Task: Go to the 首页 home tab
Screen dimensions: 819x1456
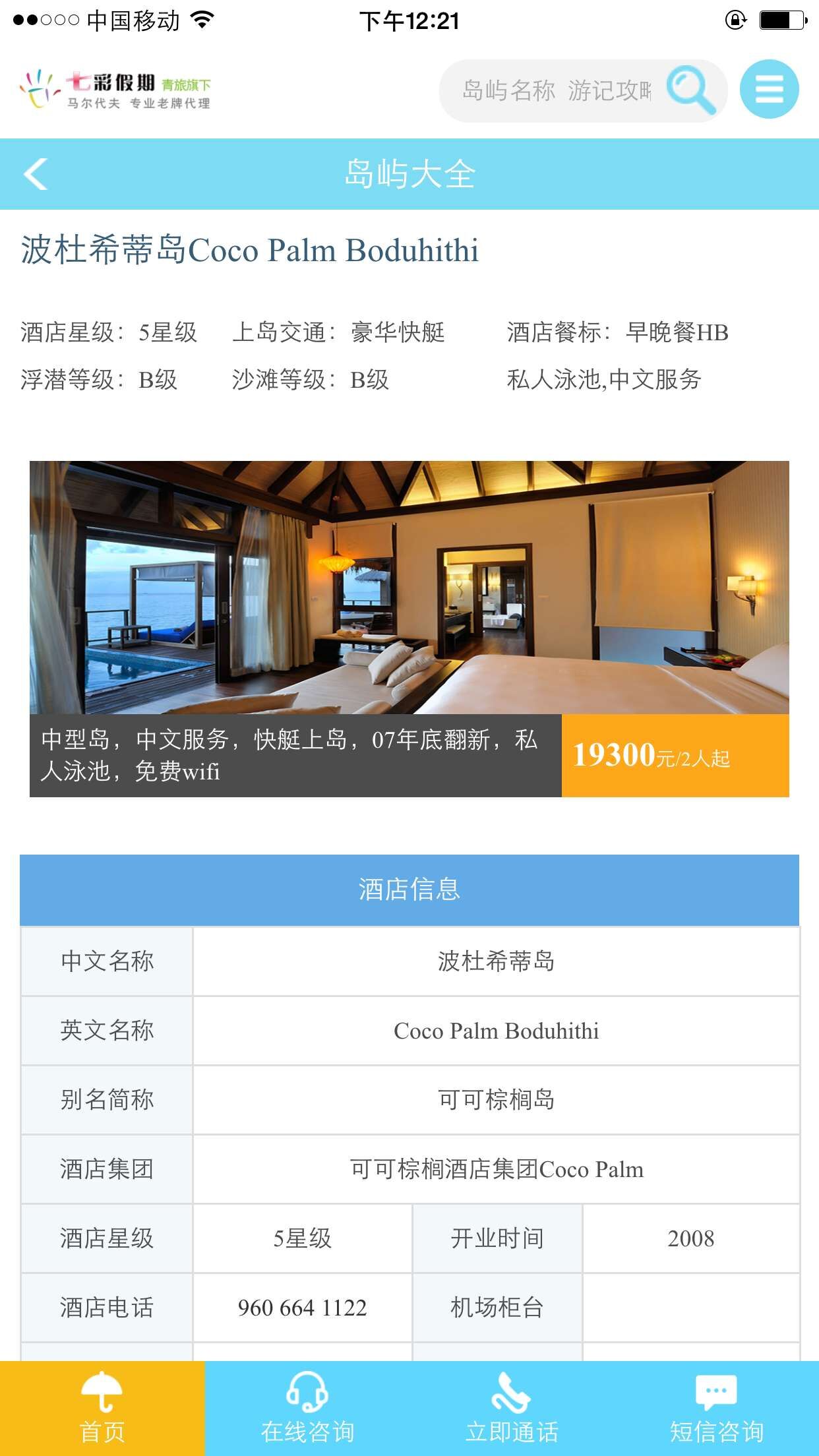Action: [x=102, y=1408]
